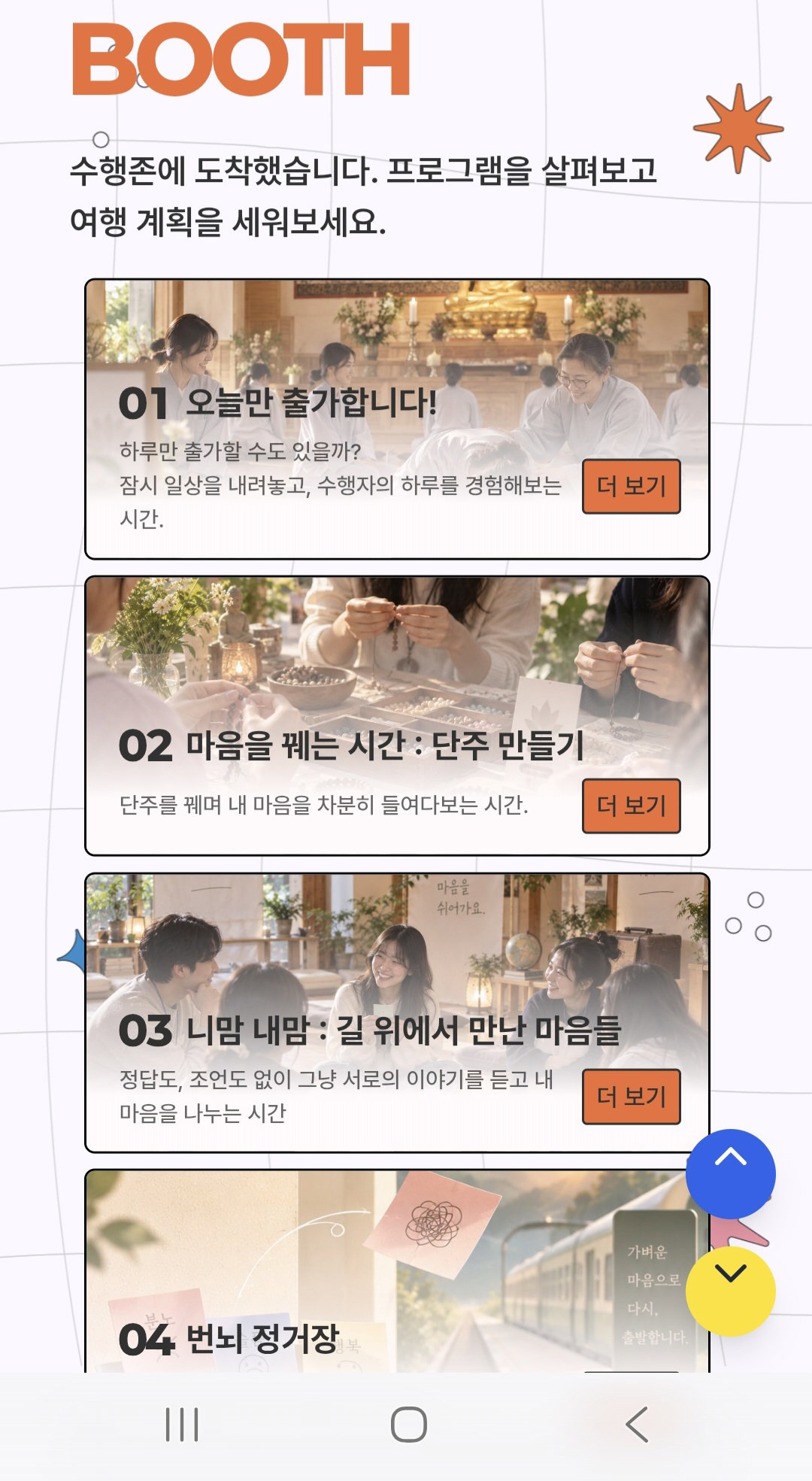
Task: Open recent apps from navigation bar
Action: pyautogui.click(x=182, y=1425)
